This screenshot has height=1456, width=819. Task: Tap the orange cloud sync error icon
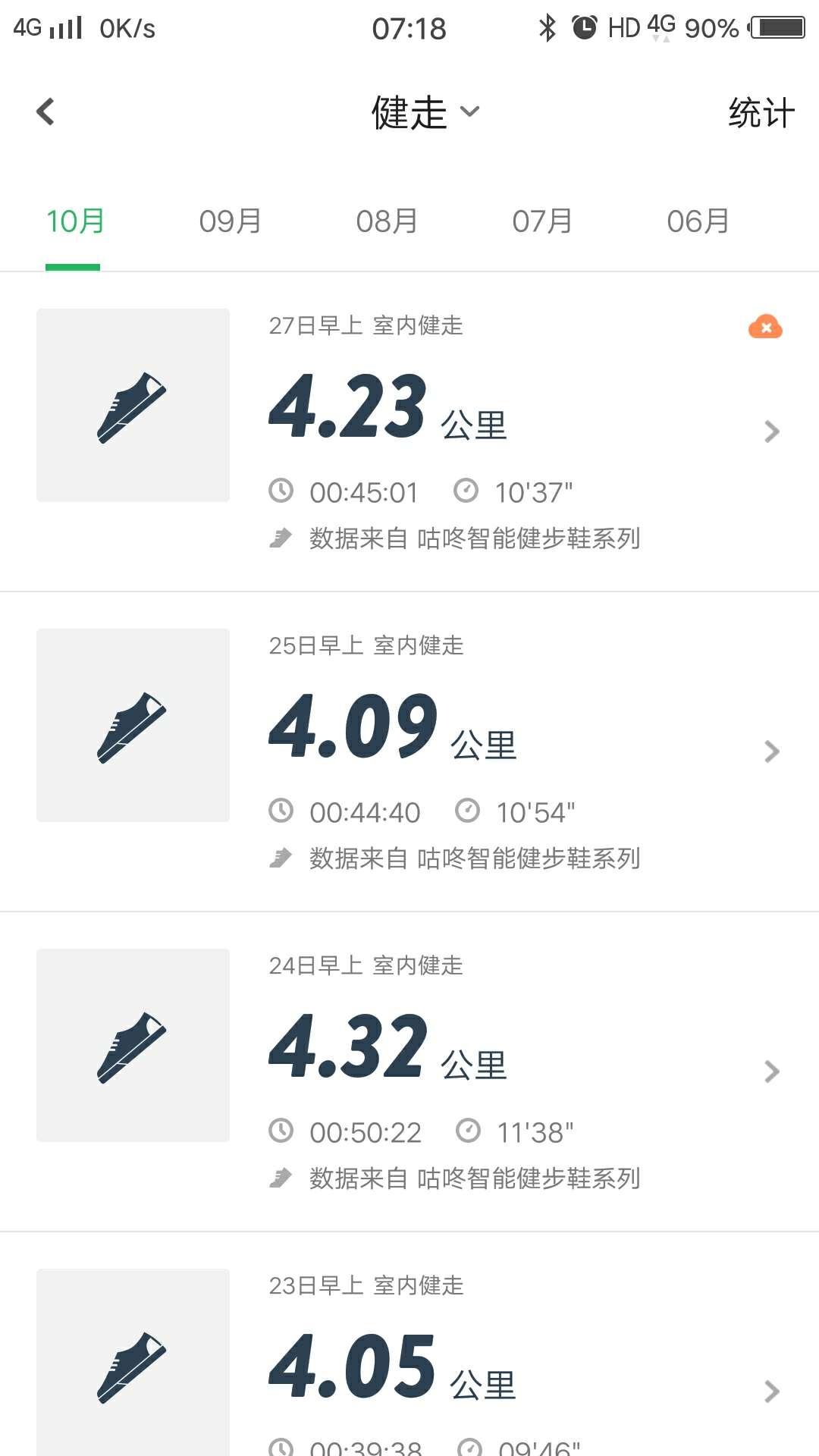click(x=766, y=326)
